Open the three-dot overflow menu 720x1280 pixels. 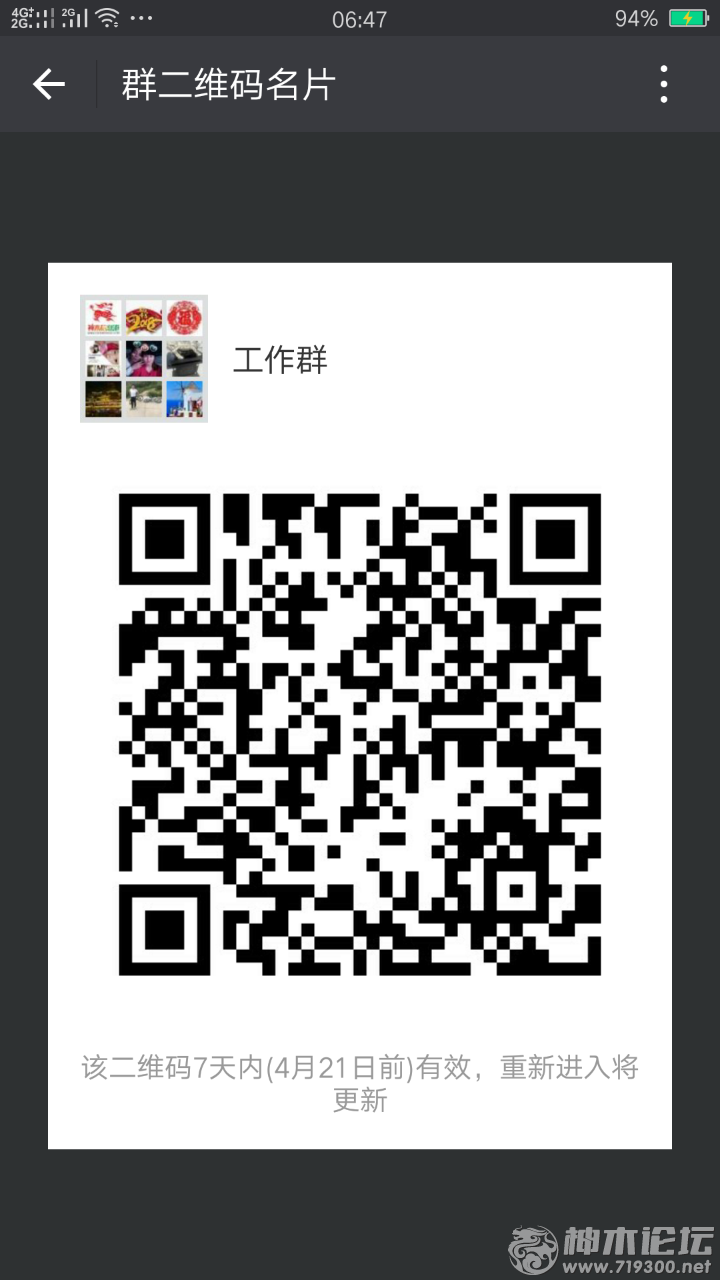[x=663, y=85]
